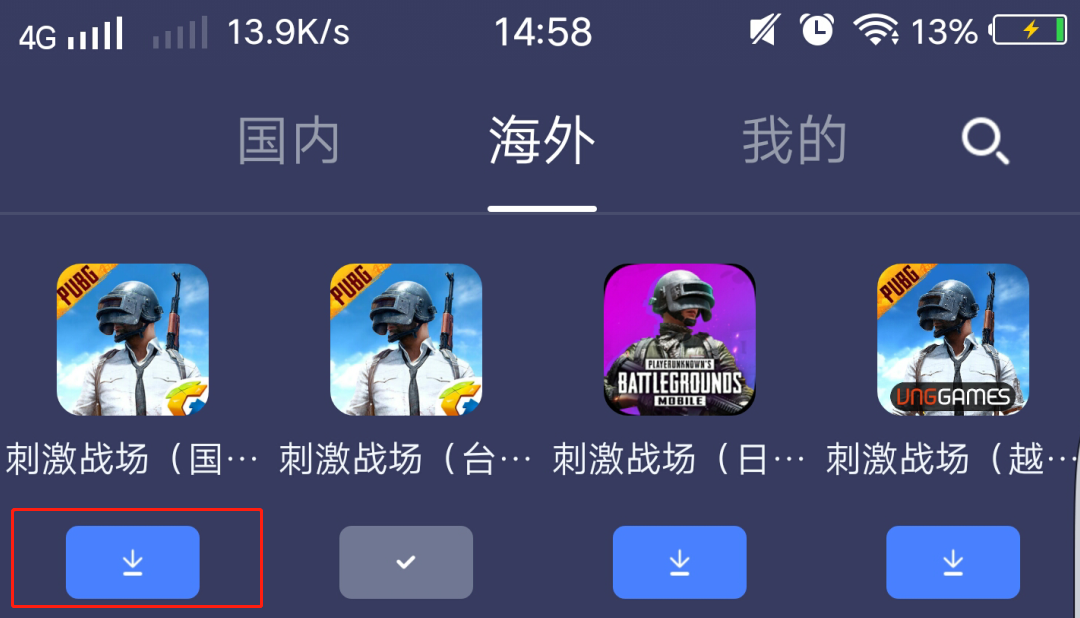Tap the checkmark button under 刺激战场（台…
Screen dimensions: 1080x618
pyautogui.click(x=405, y=562)
